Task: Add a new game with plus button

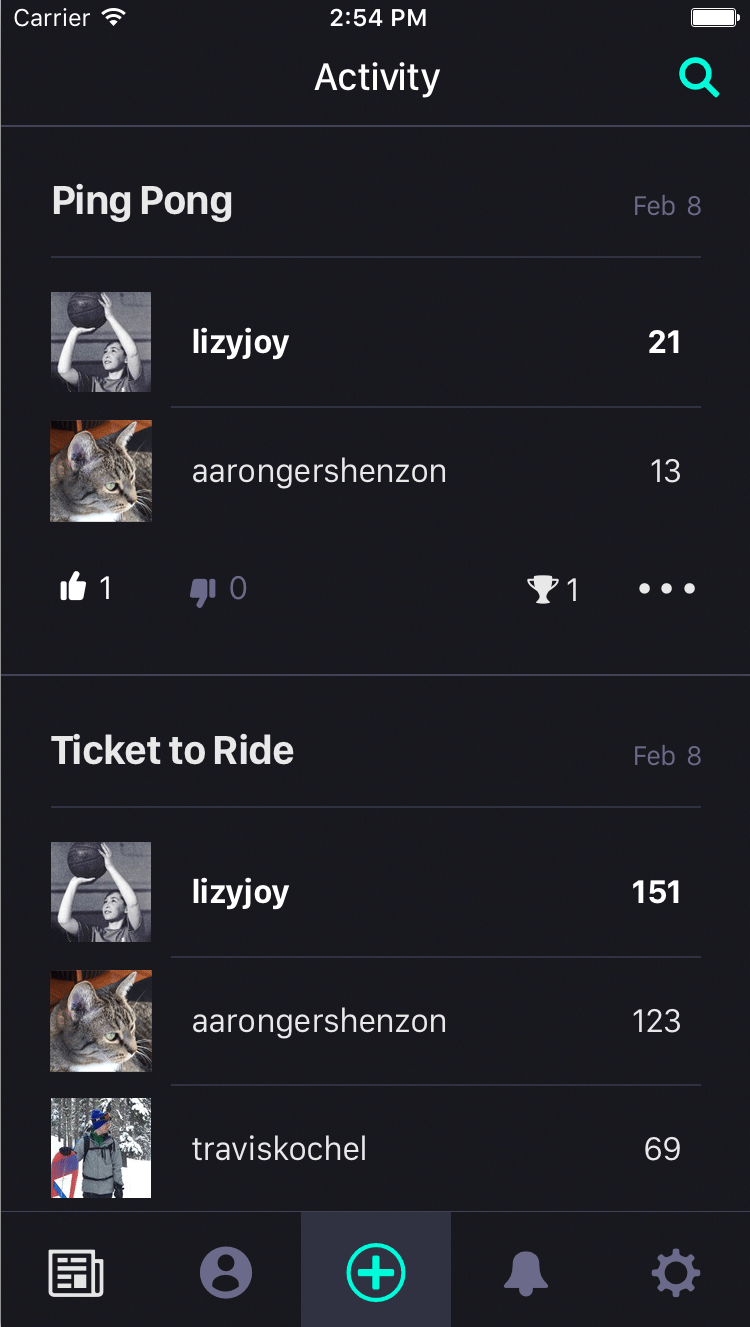Action: coord(376,1274)
